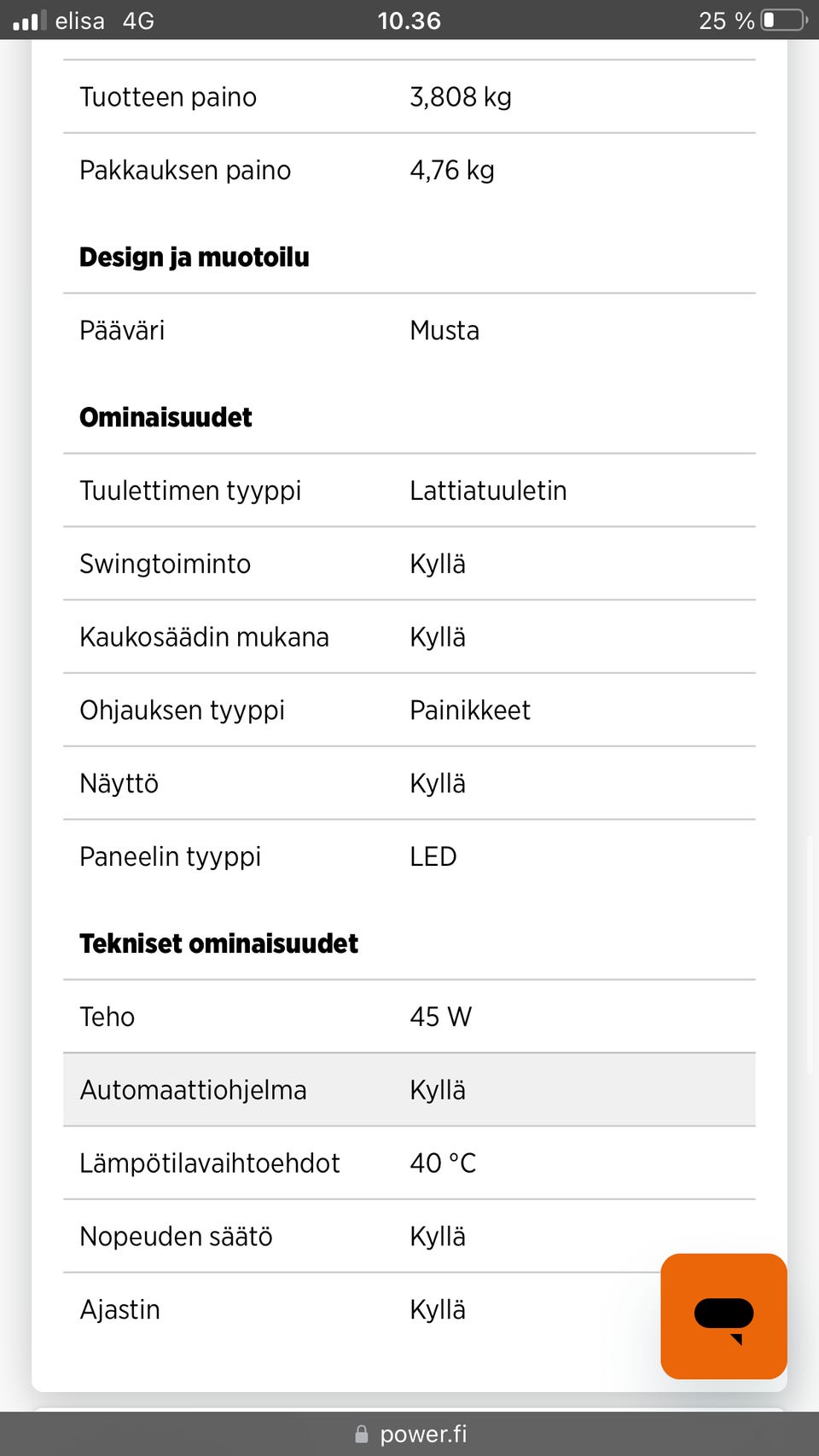Expand the Ominaisuudet section header
The image size is (819, 1456).
click(x=166, y=417)
